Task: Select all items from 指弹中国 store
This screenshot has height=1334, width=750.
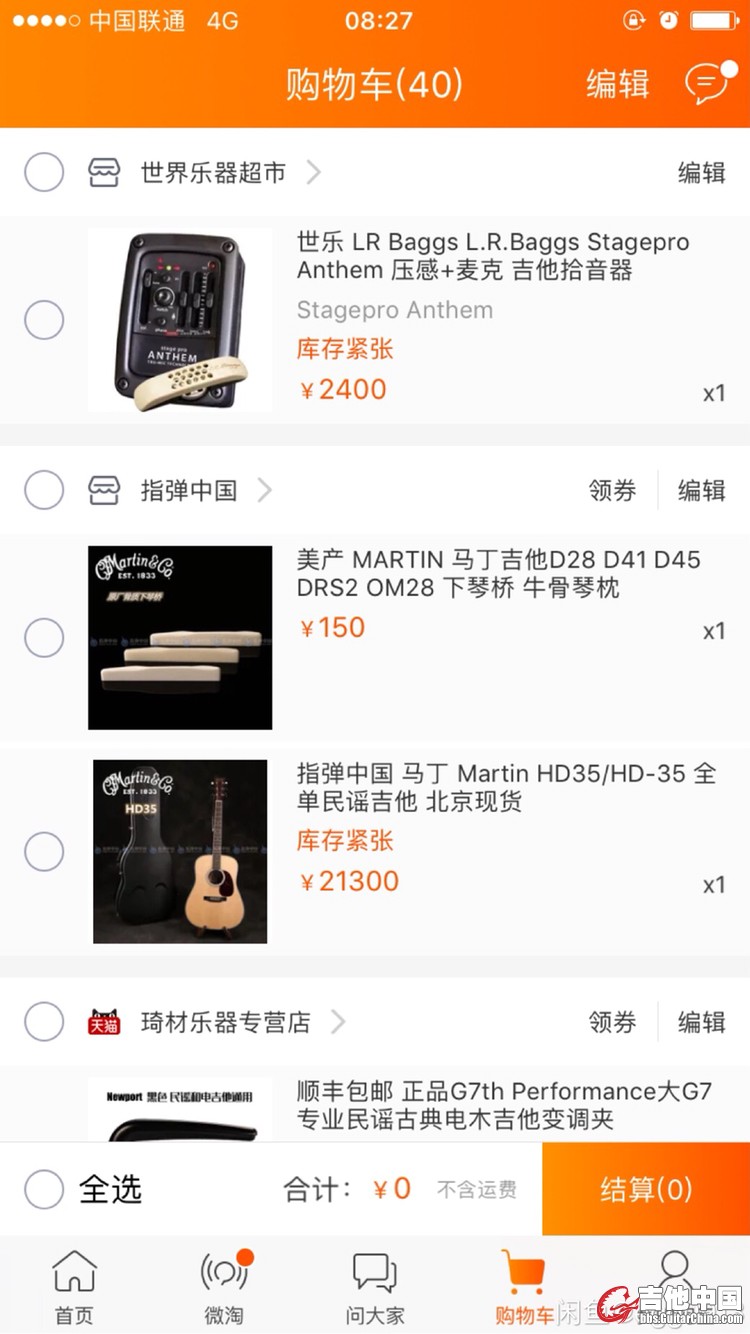Action: coord(44,490)
